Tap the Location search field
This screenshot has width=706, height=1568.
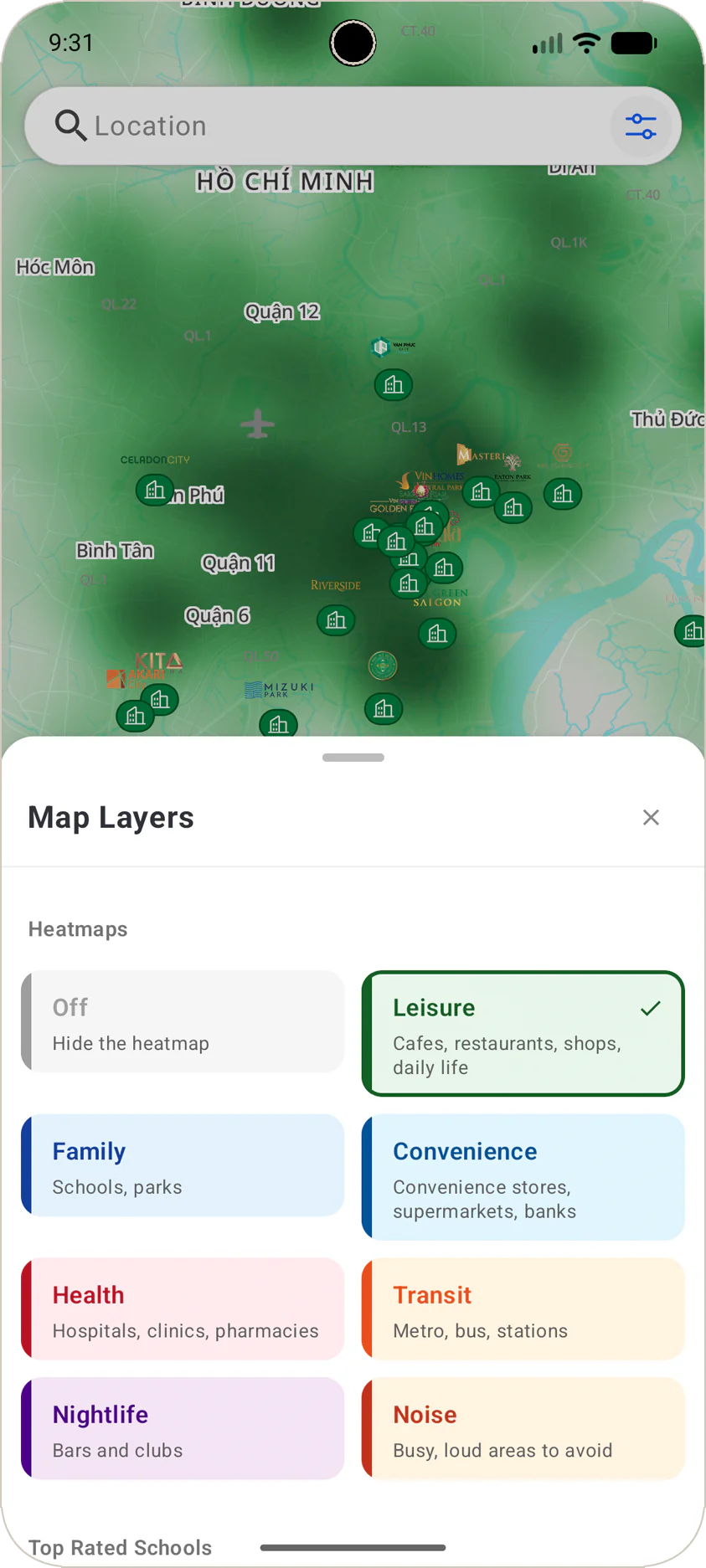click(x=318, y=126)
